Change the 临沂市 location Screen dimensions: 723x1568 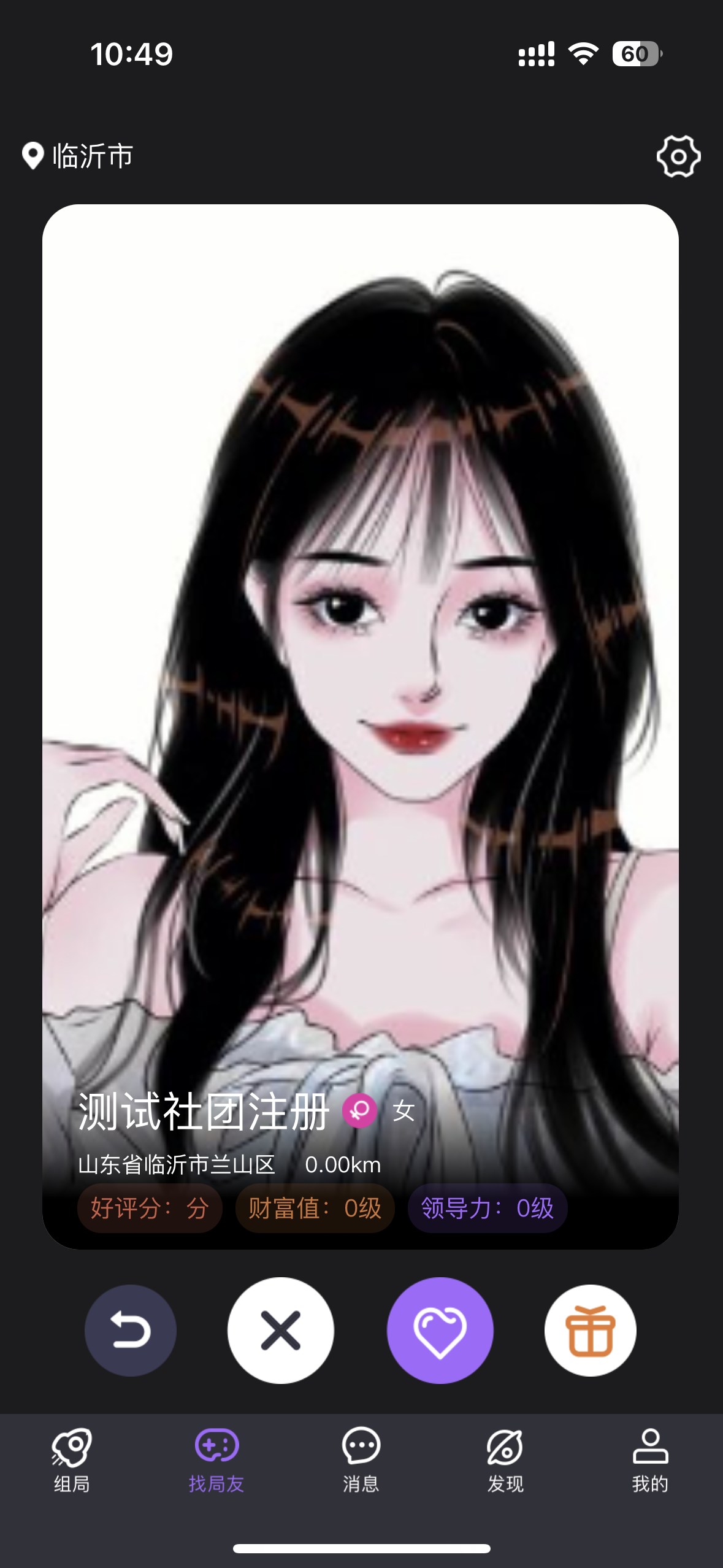(x=78, y=156)
